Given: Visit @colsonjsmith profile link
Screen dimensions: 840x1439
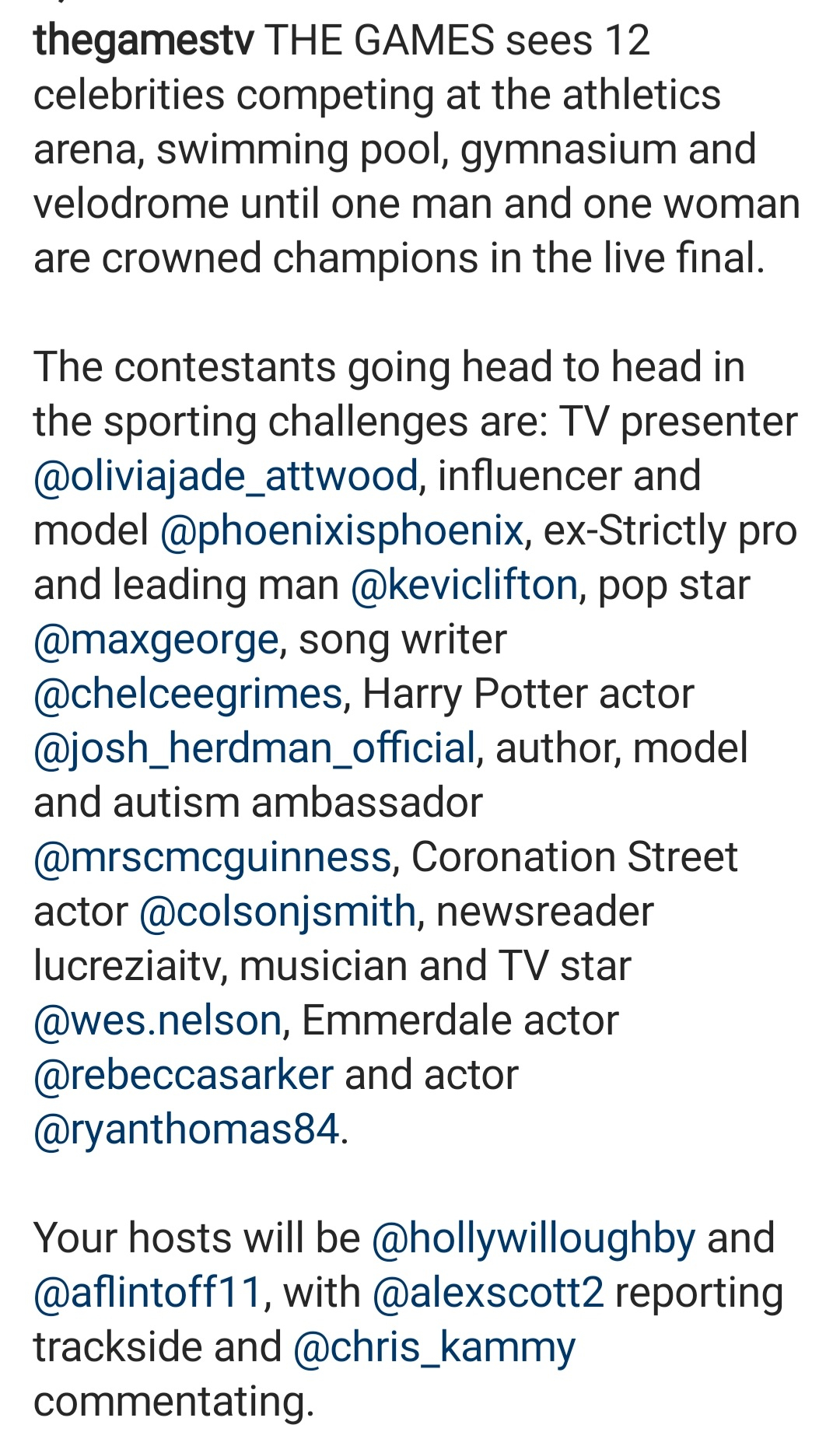Looking at the screenshot, I should pos(278,912).
